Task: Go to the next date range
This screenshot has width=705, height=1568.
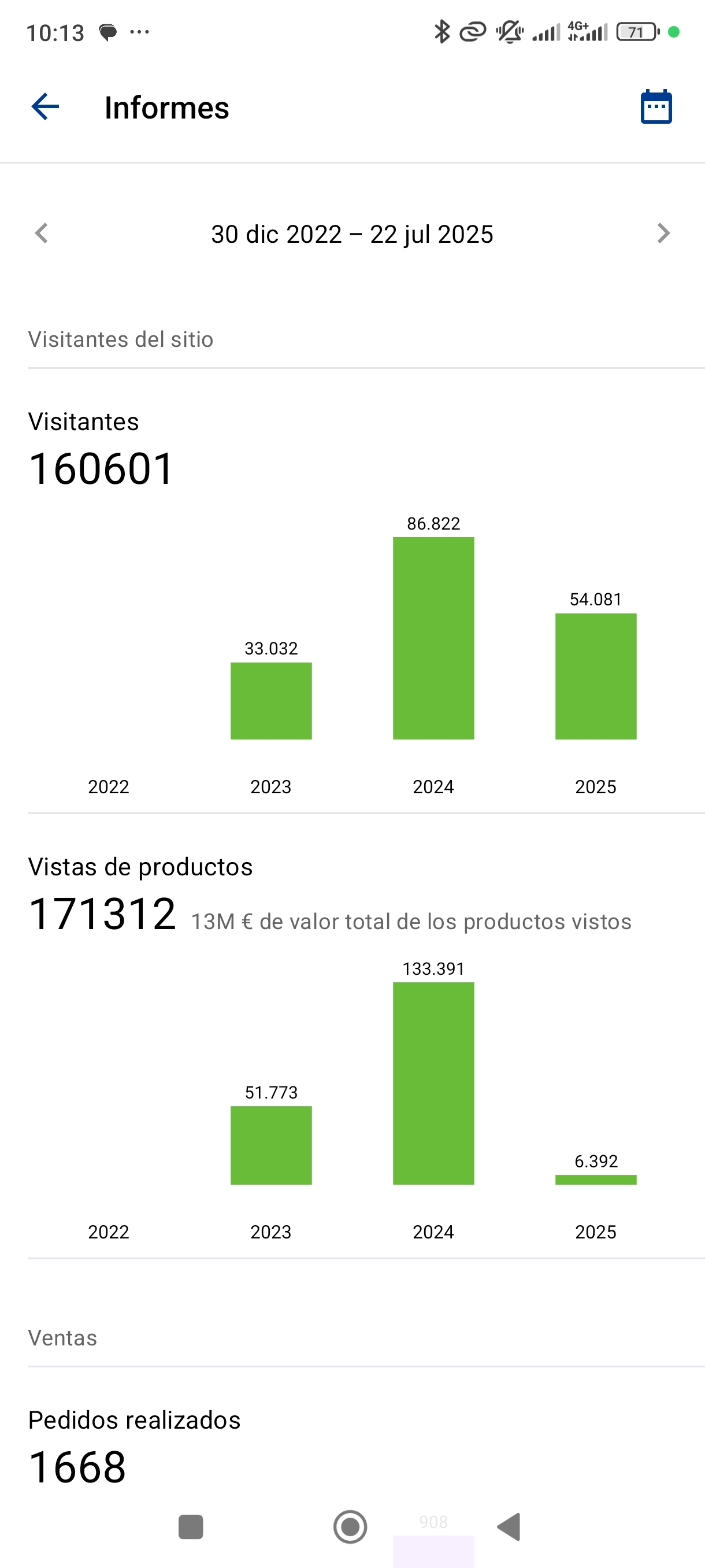Action: 663,233
